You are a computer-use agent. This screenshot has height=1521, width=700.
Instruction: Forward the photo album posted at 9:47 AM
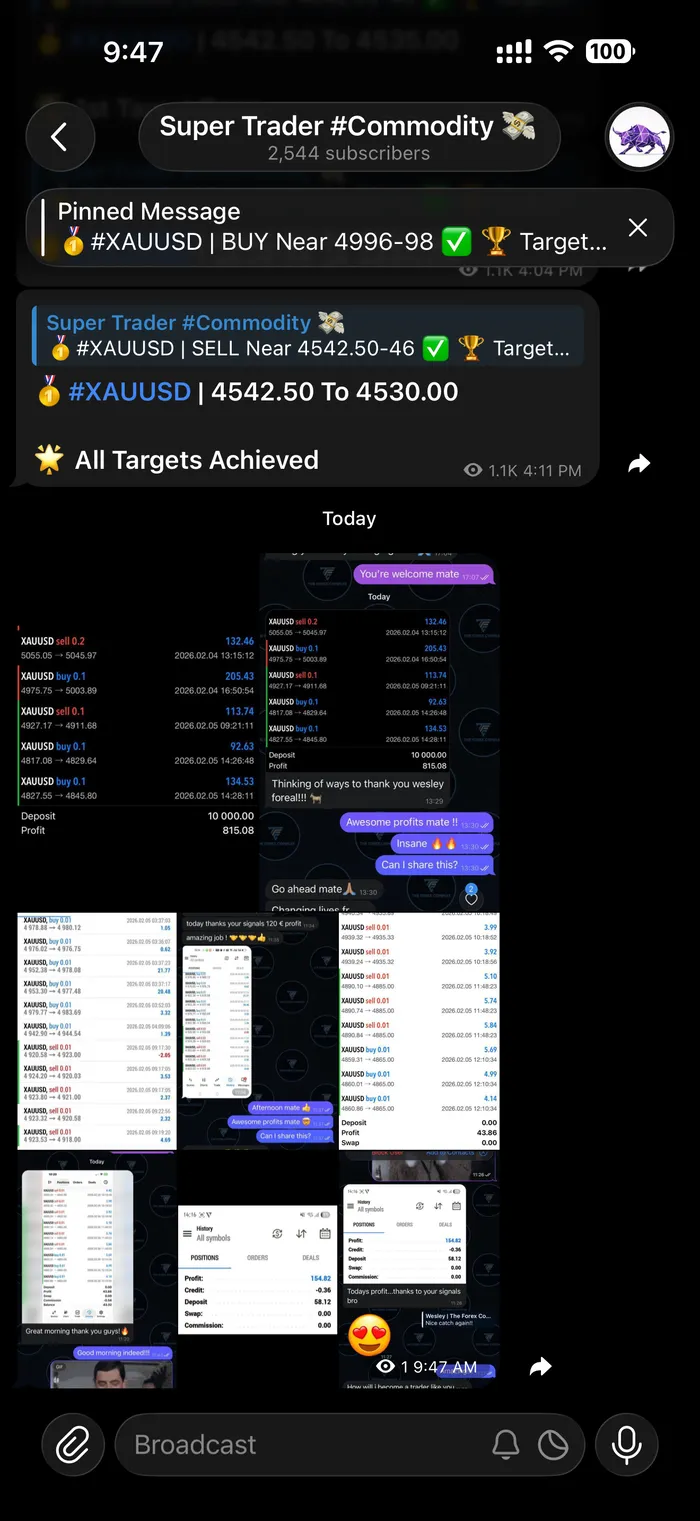[540, 1367]
